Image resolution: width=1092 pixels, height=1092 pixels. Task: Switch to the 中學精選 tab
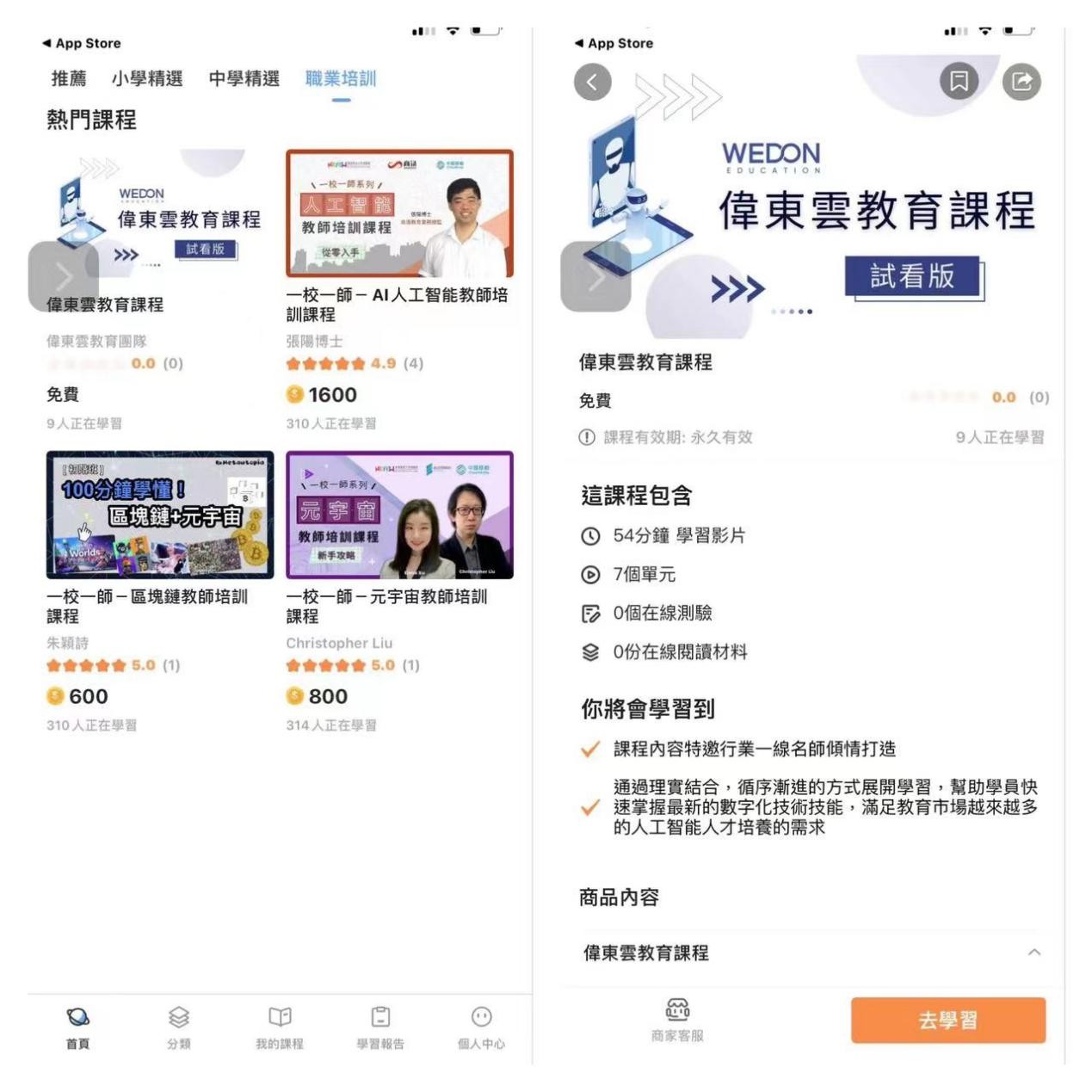point(244,79)
